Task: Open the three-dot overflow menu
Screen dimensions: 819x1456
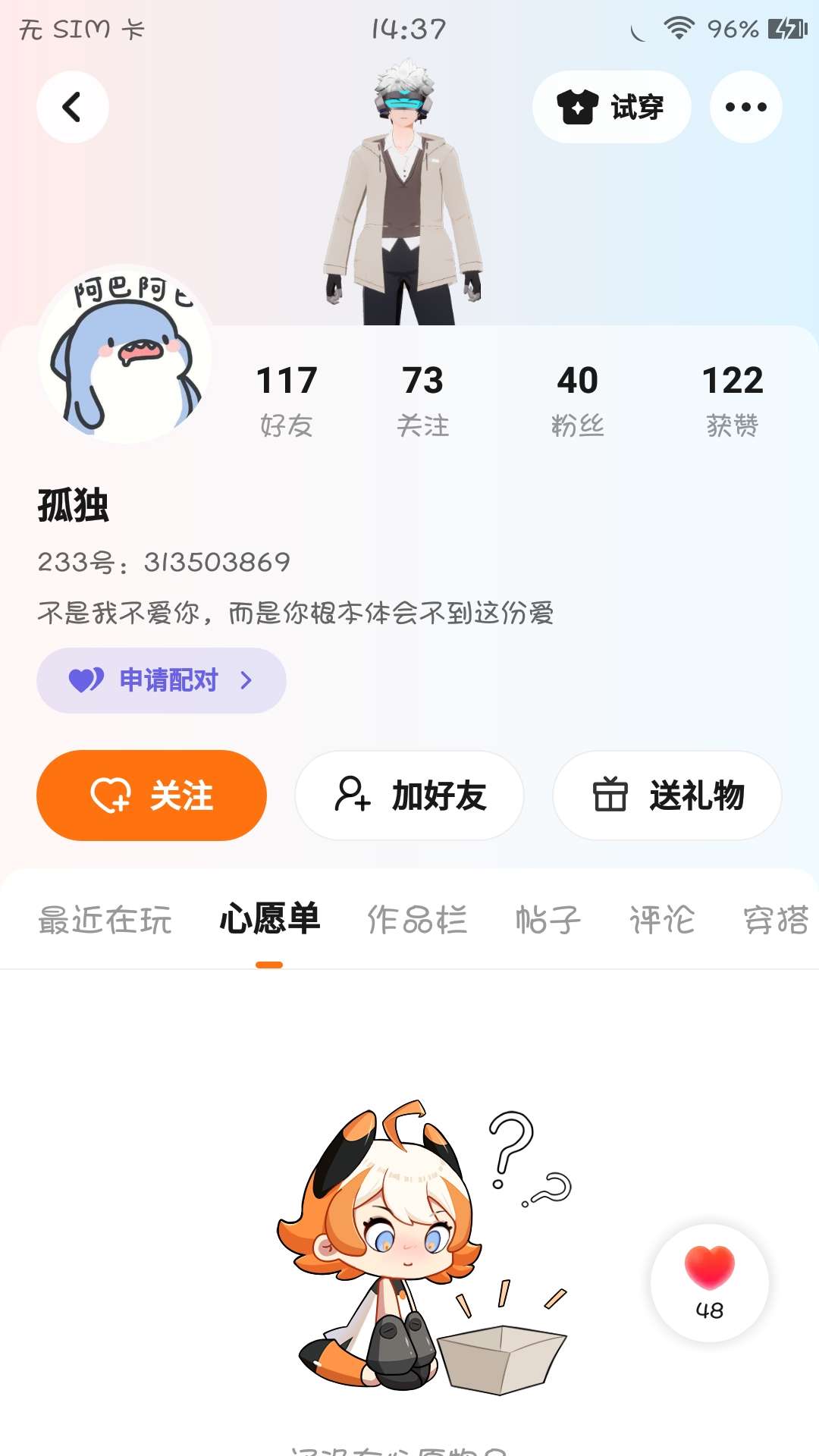Action: pos(745,107)
